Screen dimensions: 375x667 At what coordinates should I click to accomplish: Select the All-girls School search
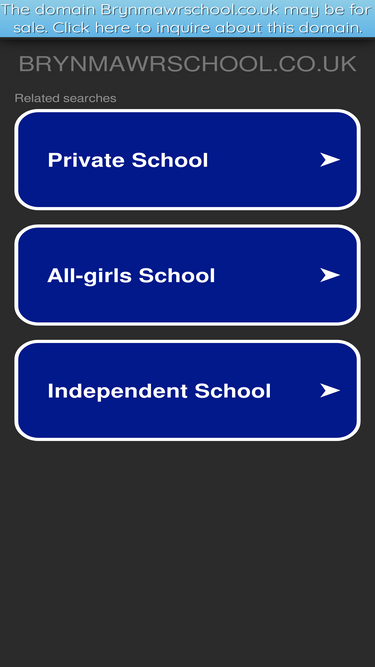[x=188, y=275]
